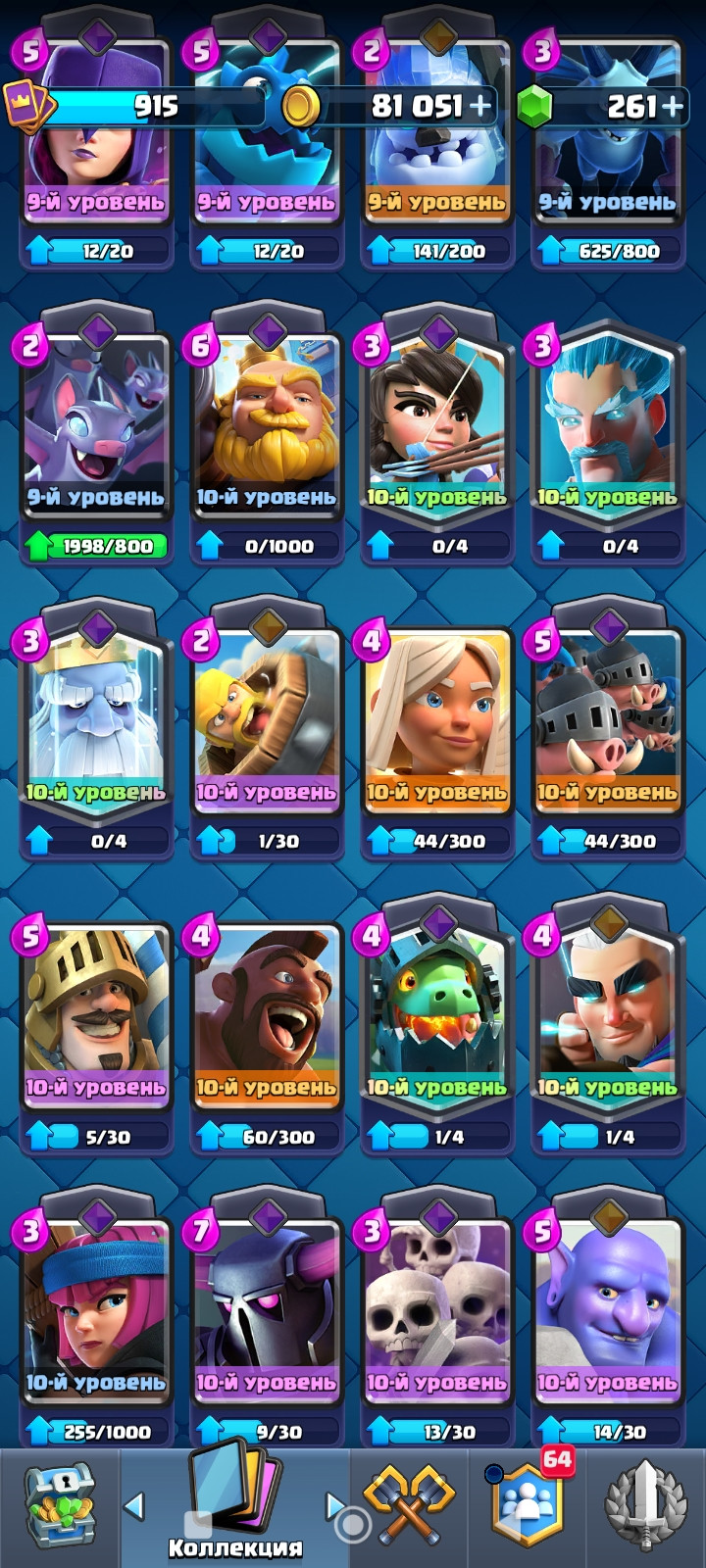Viewport: 706px width, 1568px height.
Task: Buy more gems with the plus button
Action: point(673,105)
